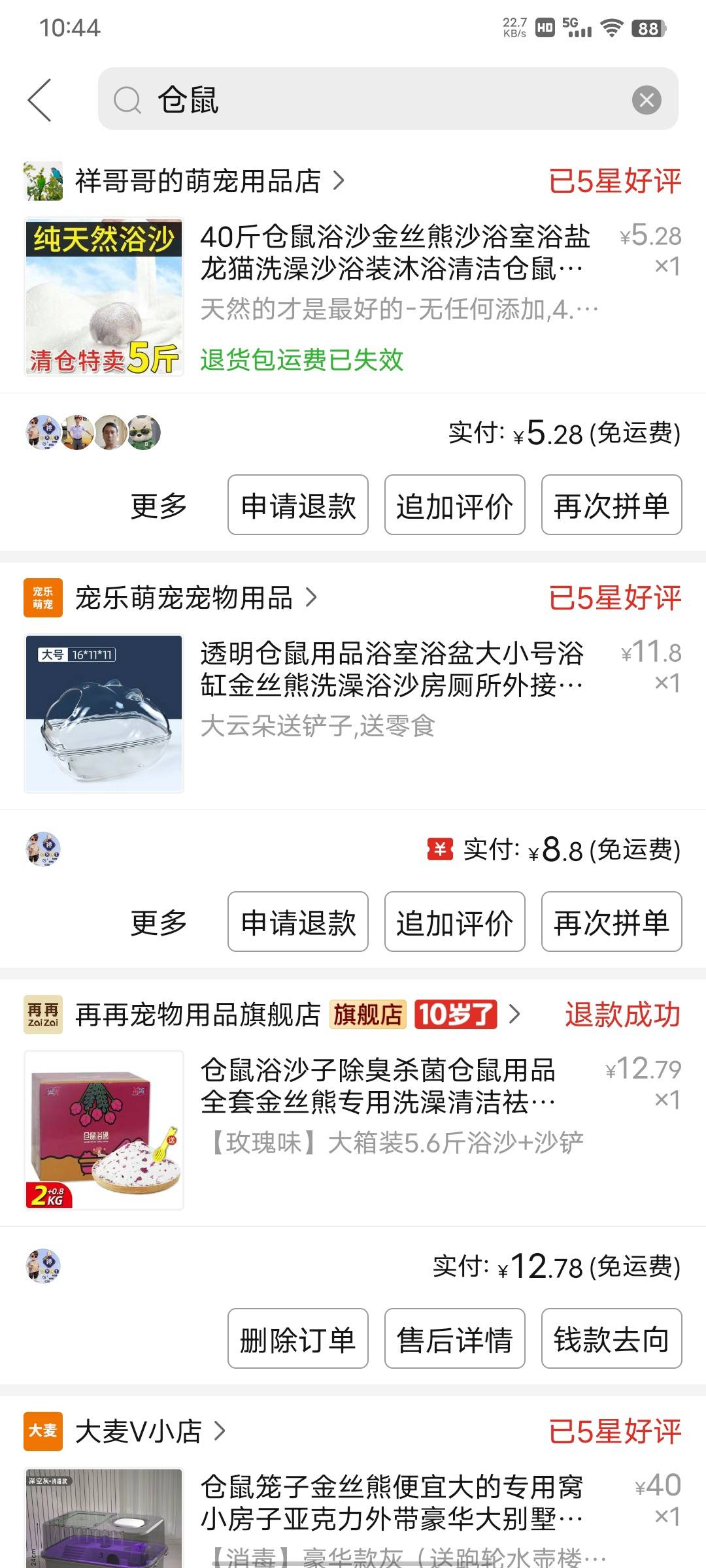This screenshot has height=1568, width=706.
Task: Delete the refunded 再再宠物用品旗舰店 order
Action: click(x=297, y=1339)
